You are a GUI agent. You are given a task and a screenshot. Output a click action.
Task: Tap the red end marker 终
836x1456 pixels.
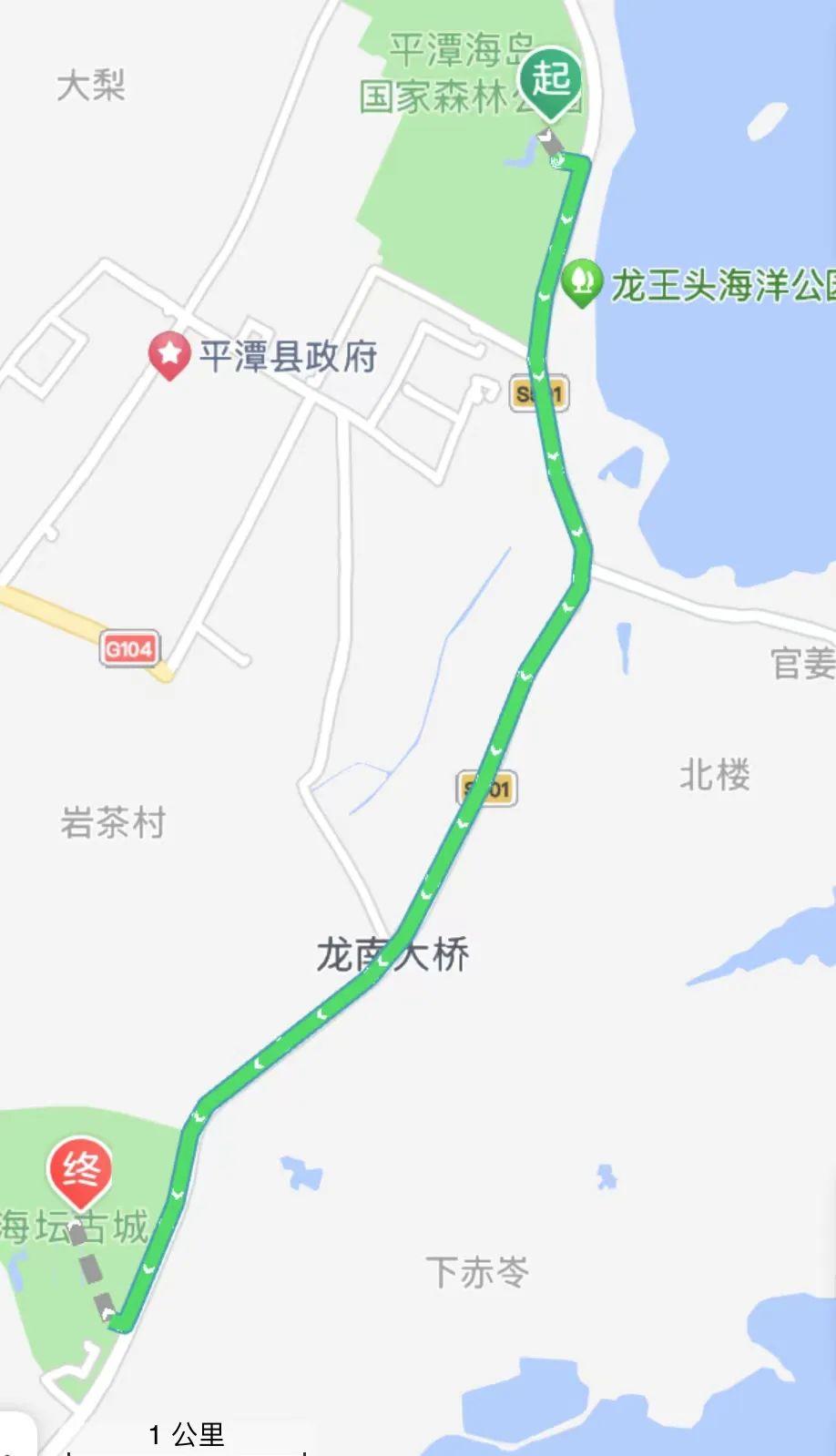coord(80,1170)
